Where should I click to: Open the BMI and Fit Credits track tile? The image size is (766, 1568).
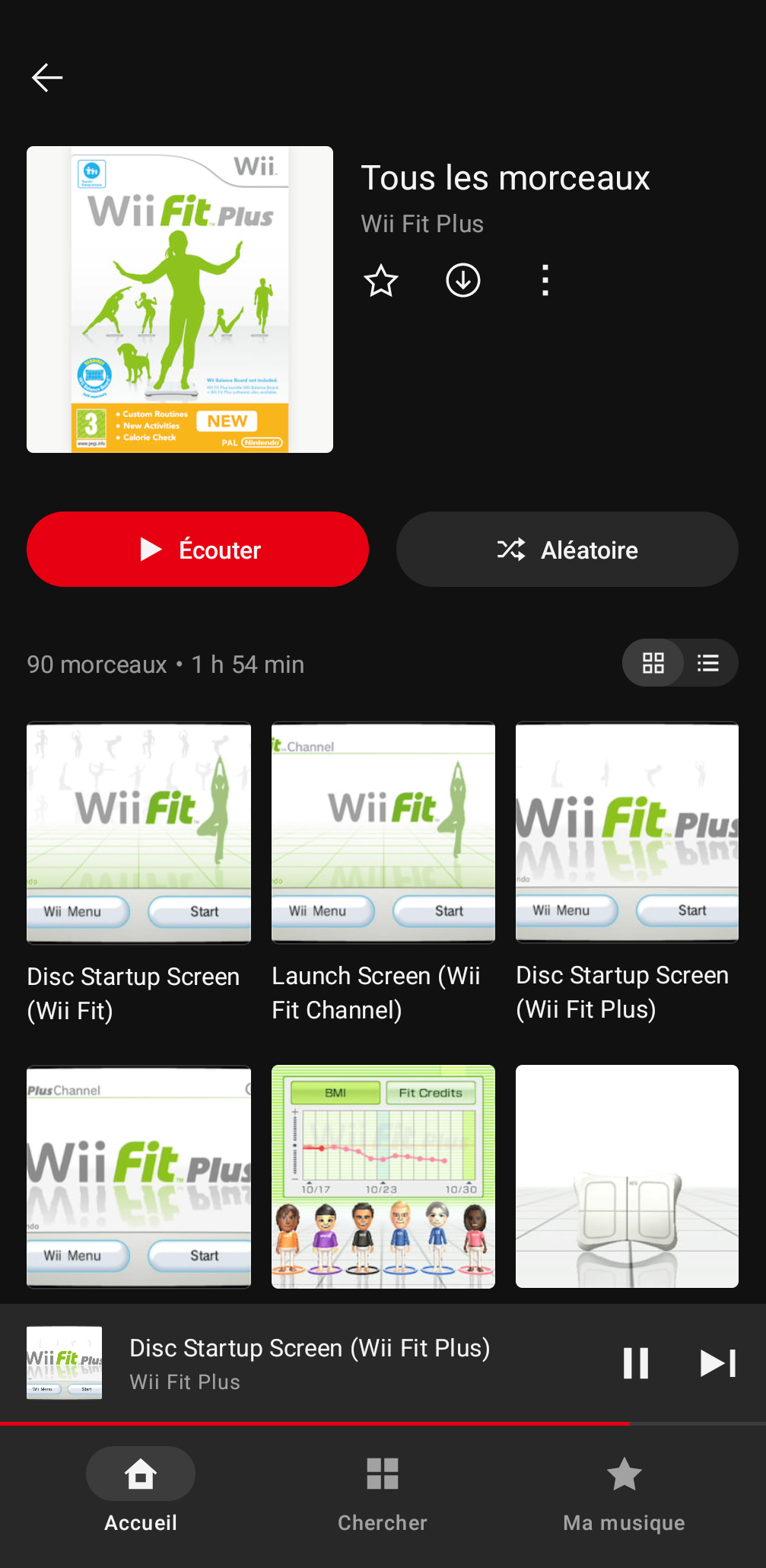(383, 1177)
